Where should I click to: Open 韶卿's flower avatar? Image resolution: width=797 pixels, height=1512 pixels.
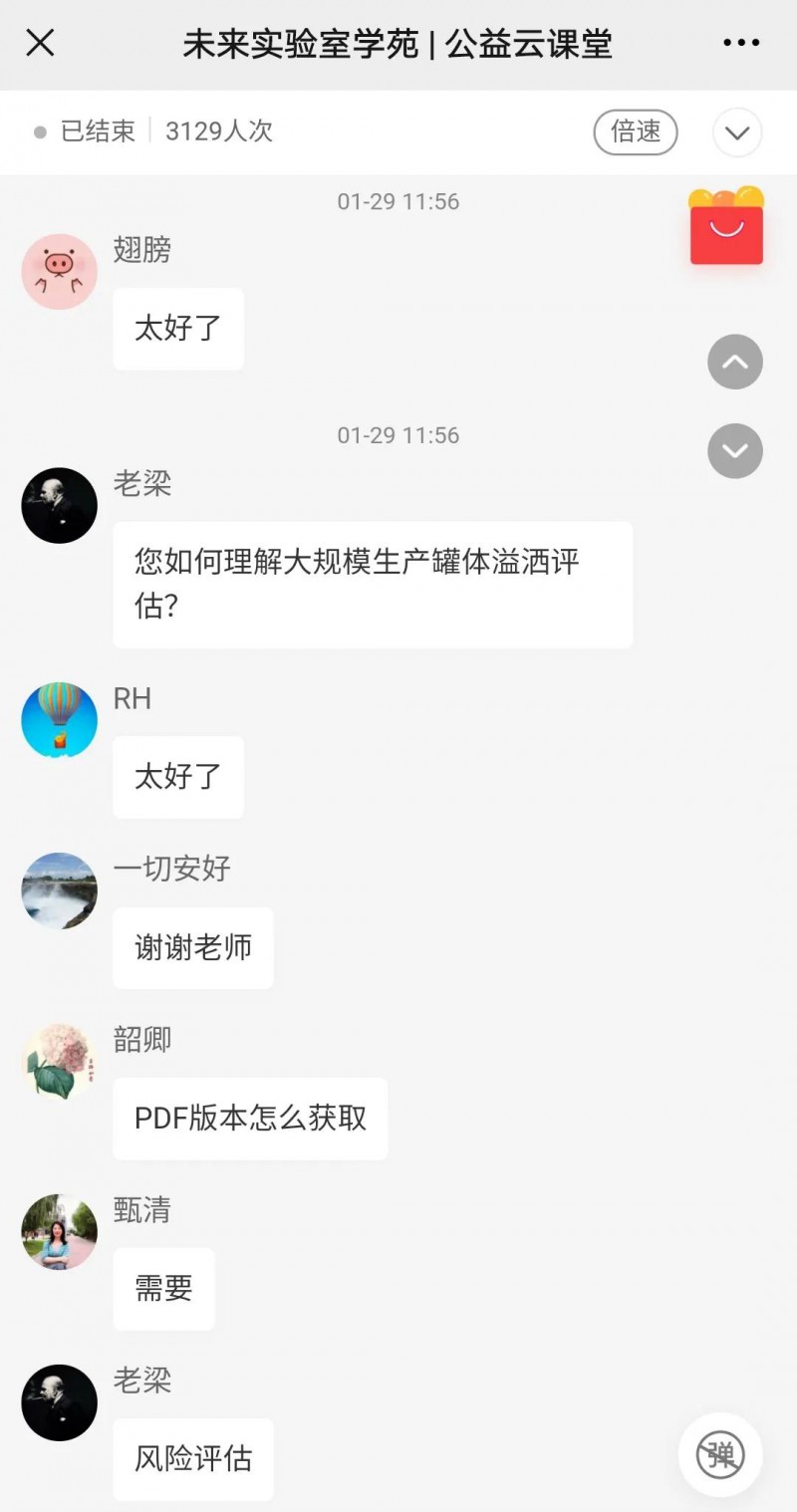coord(60,1061)
